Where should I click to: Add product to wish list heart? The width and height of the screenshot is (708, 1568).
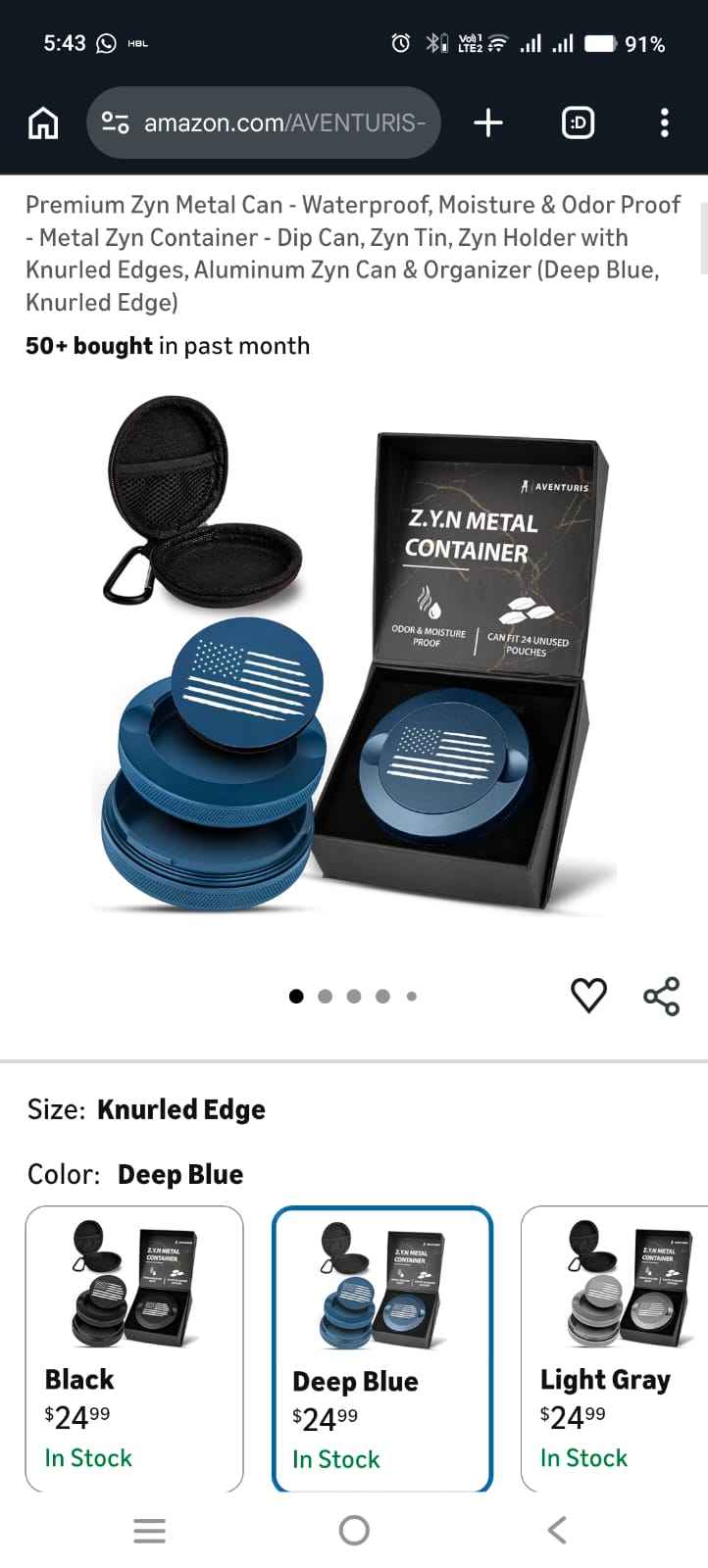click(x=588, y=996)
